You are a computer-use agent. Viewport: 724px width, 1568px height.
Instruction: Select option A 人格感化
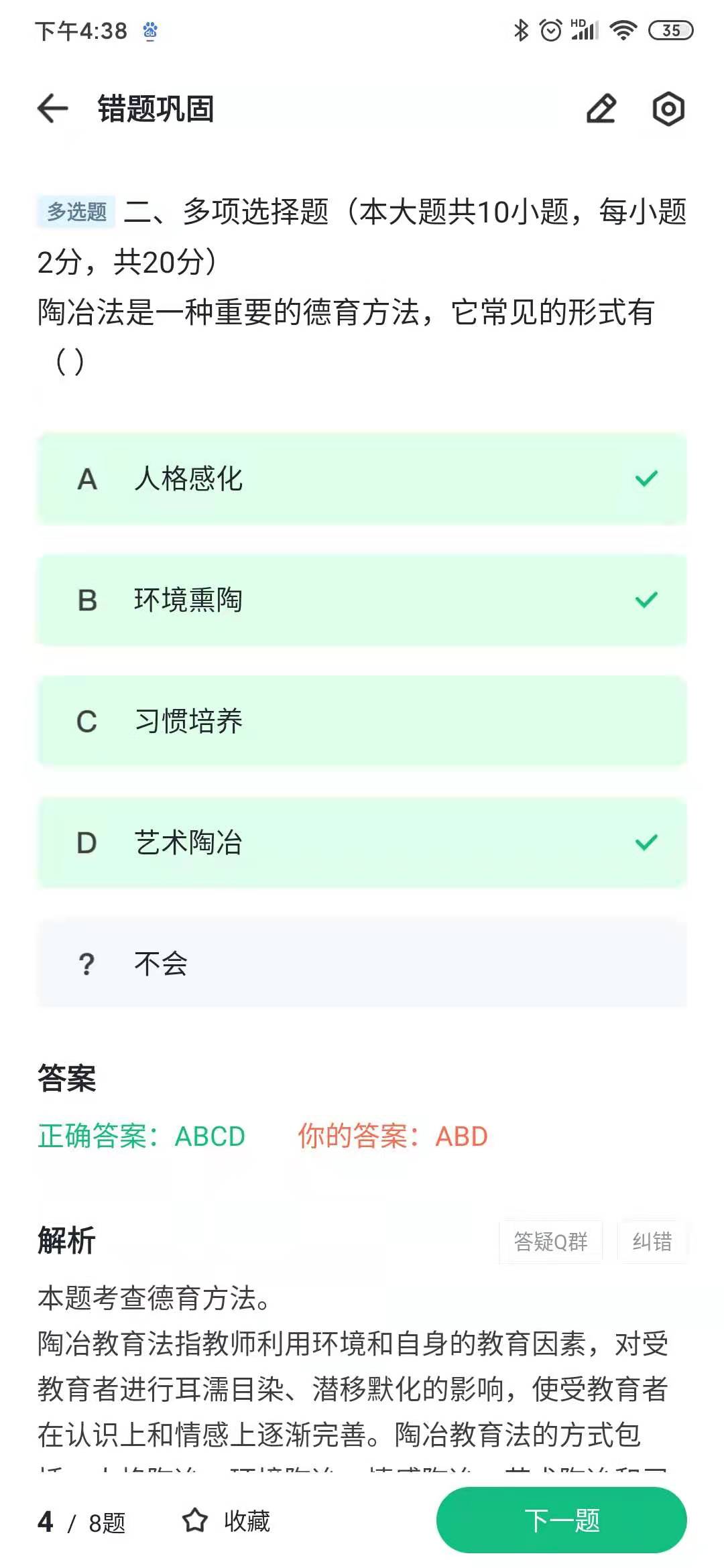click(362, 479)
